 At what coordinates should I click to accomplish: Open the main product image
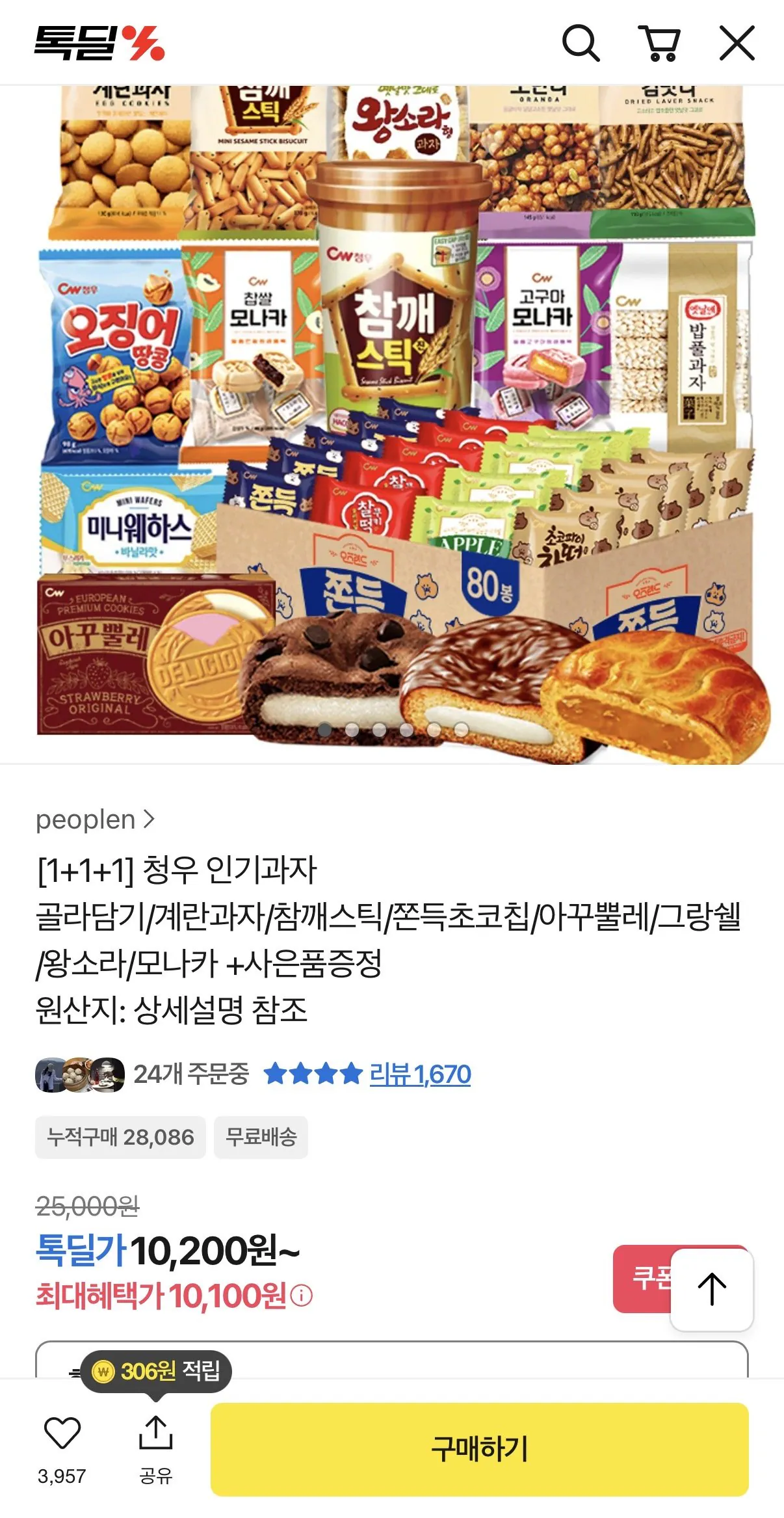[392, 423]
